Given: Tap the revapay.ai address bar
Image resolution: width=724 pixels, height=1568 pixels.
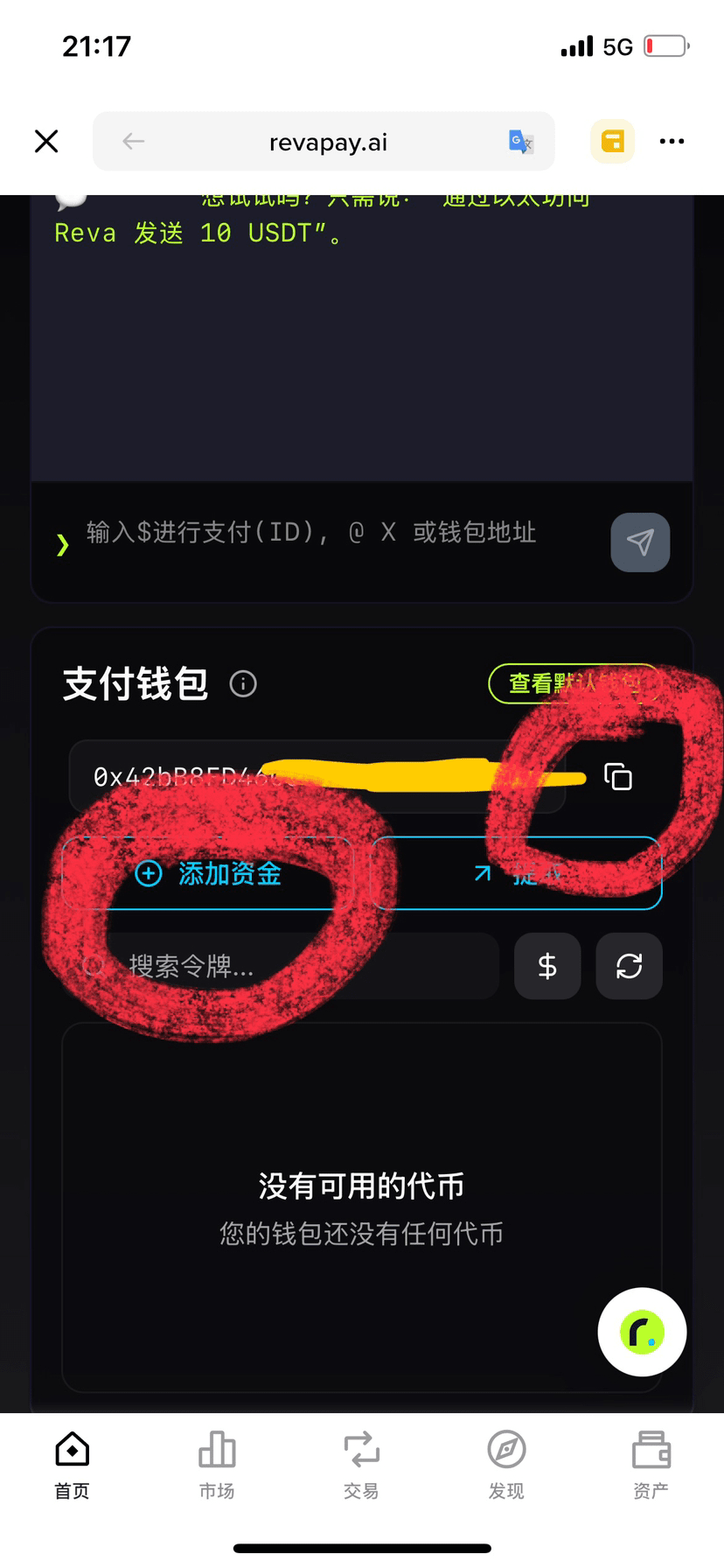Looking at the screenshot, I should tap(328, 142).
